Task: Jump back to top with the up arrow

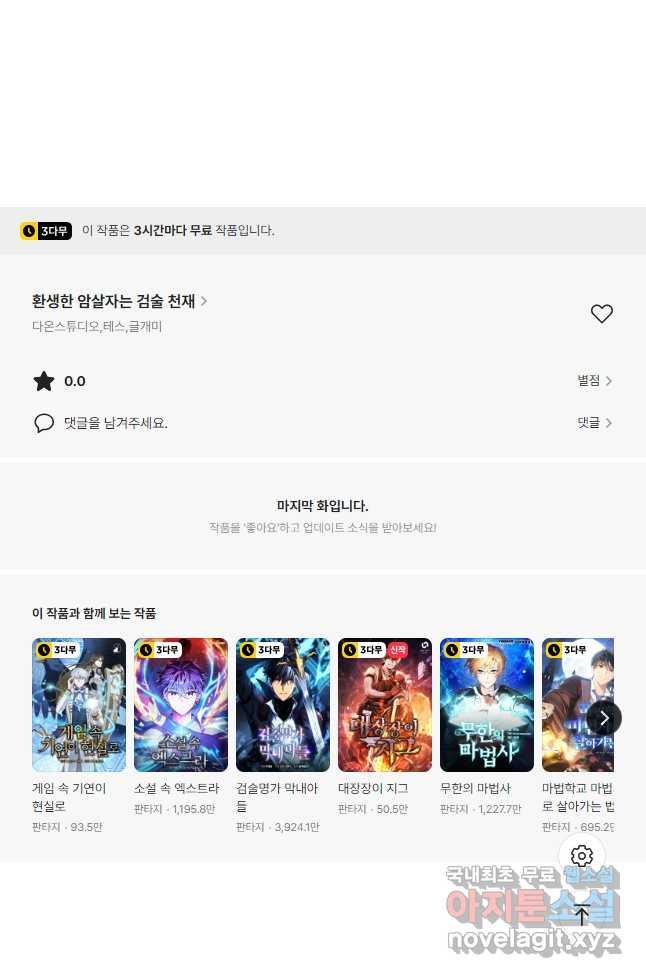Action: [582, 913]
